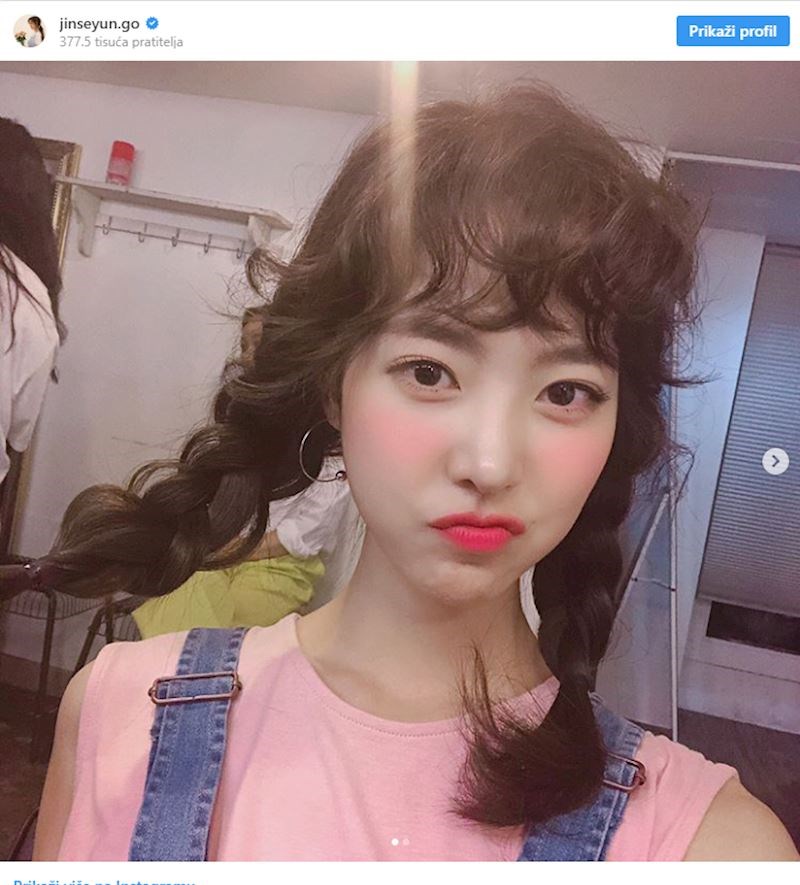Open the embedded Instagram selfie post

(x=400, y=460)
